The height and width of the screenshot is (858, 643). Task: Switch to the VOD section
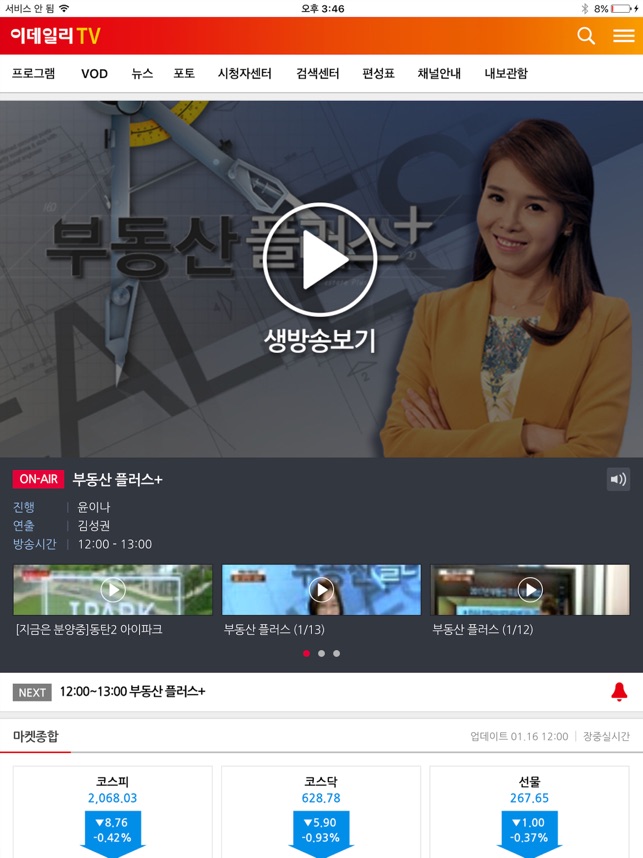coord(95,74)
